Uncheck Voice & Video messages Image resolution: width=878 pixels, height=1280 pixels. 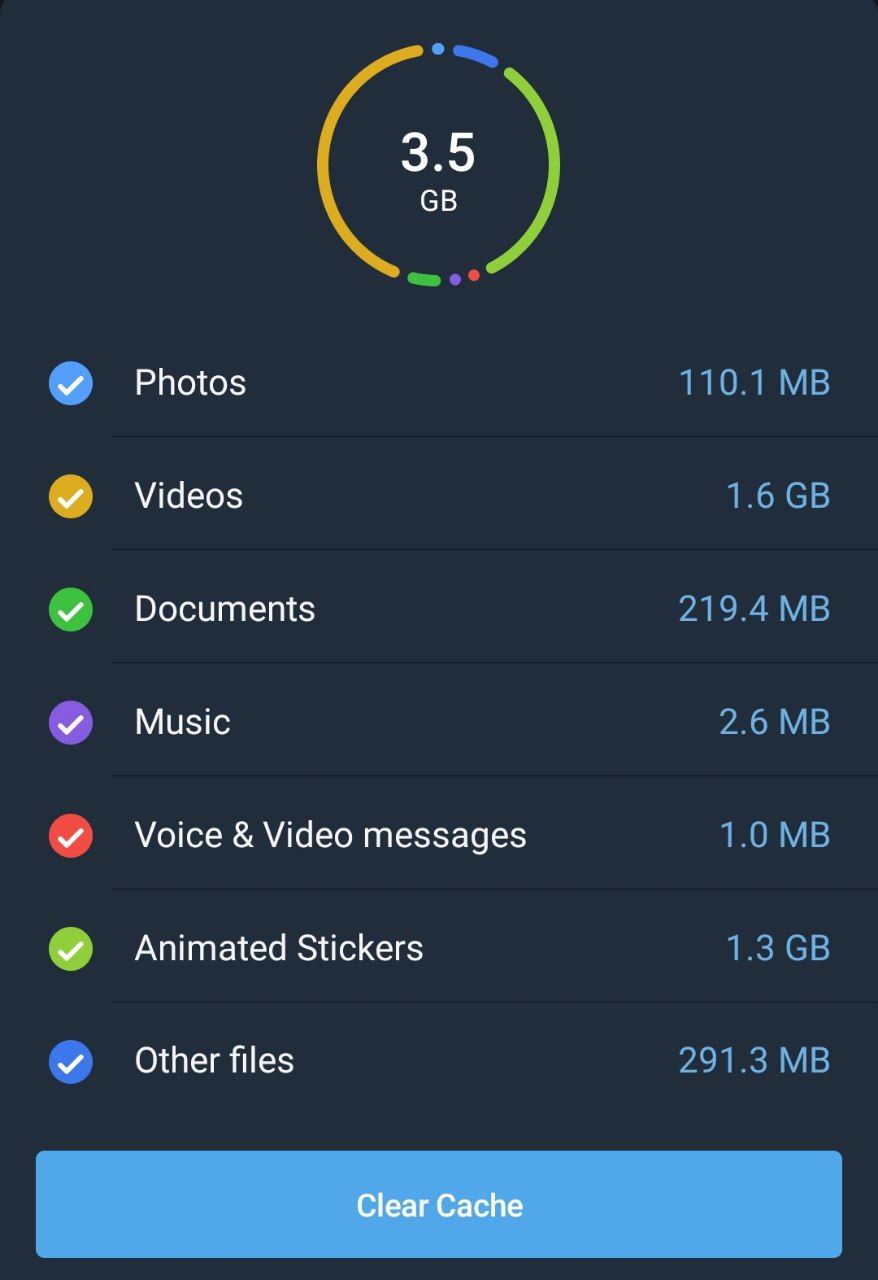coord(71,836)
